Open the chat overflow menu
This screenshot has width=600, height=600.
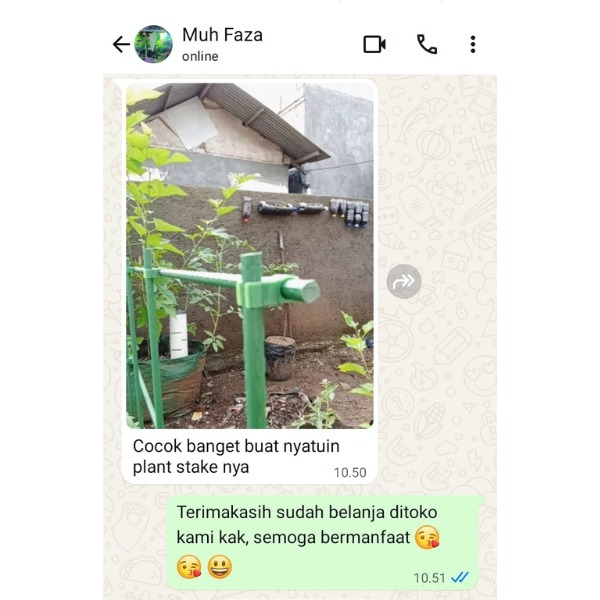(473, 44)
